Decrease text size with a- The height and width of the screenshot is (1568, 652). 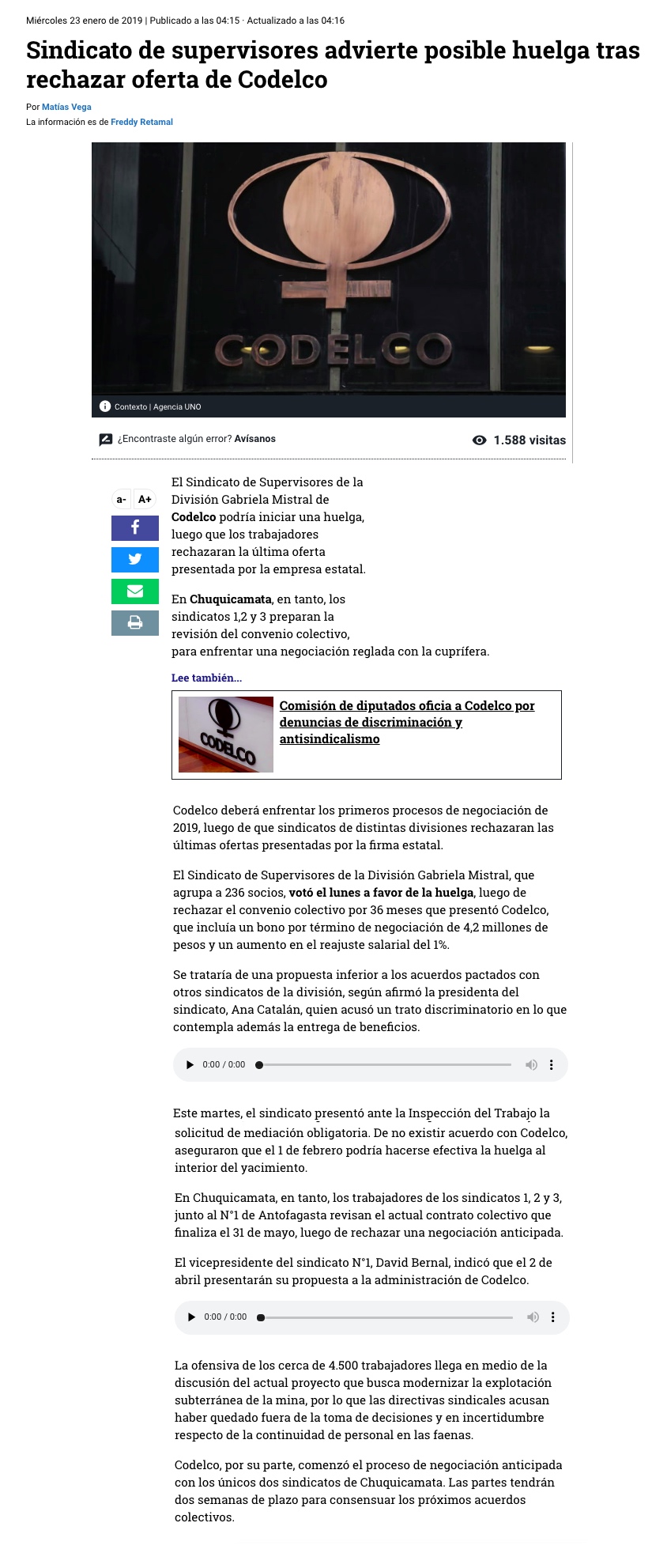pyautogui.click(x=121, y=499)
